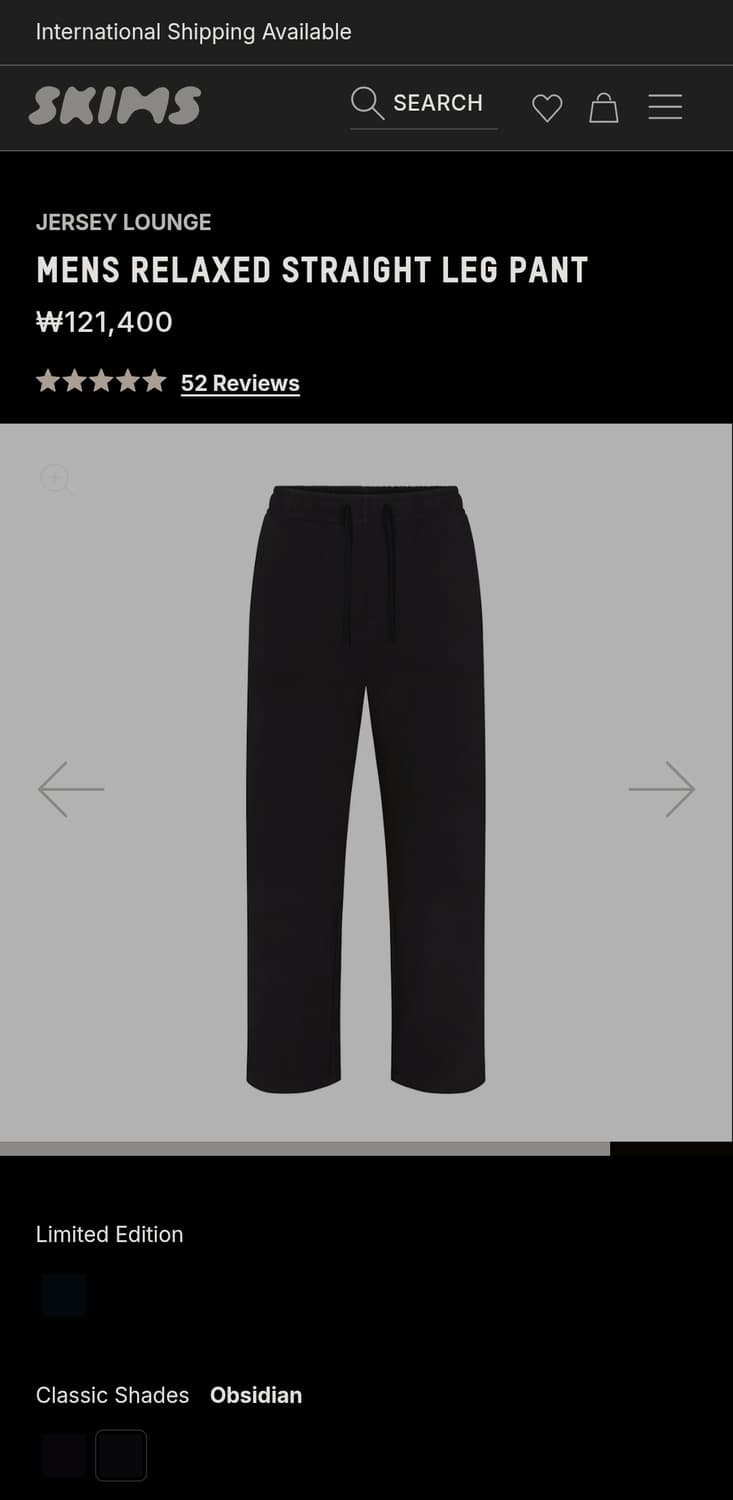Advance to the next product photo
733x1500 pixels.
(x=663, y=789)
